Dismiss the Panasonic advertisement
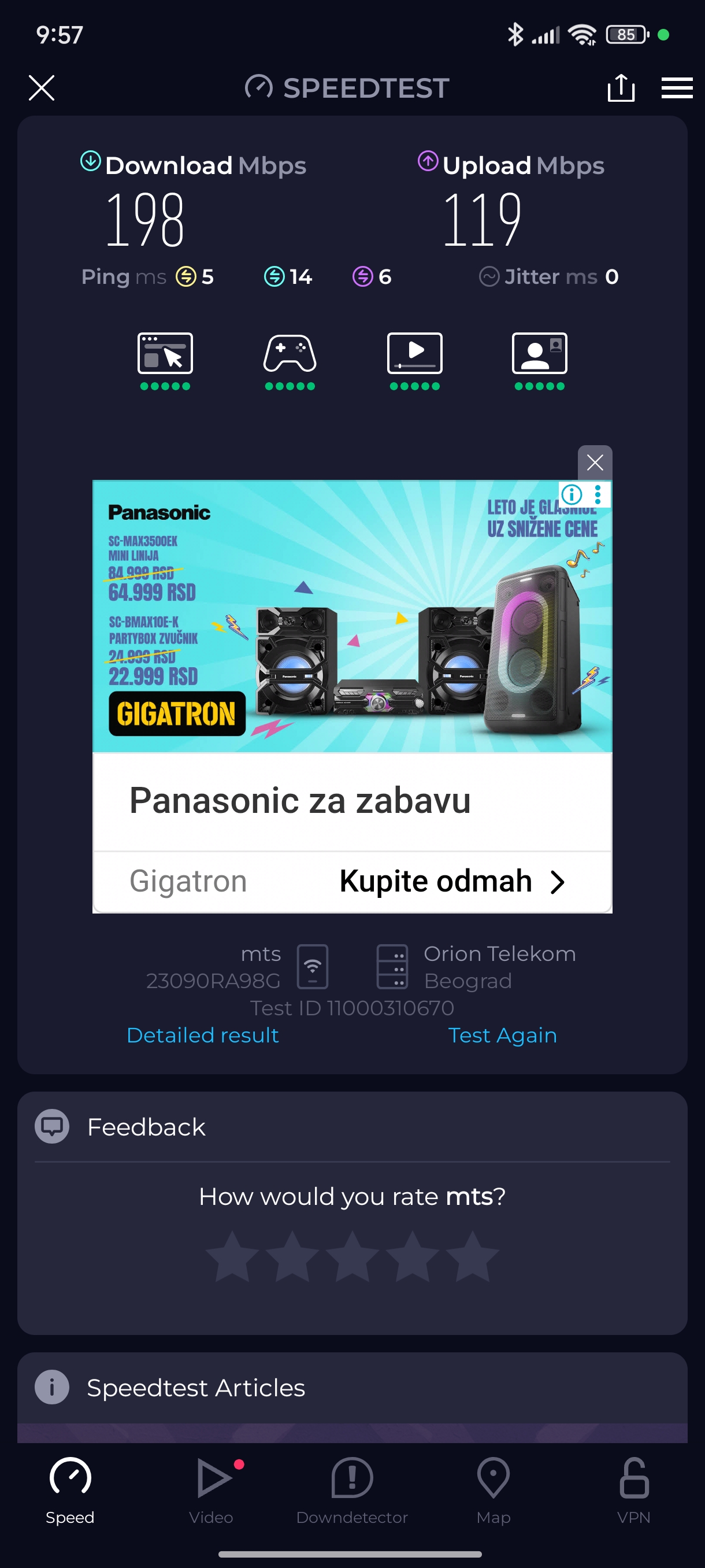Screen dimensions: 705x1568 (594, 463)
